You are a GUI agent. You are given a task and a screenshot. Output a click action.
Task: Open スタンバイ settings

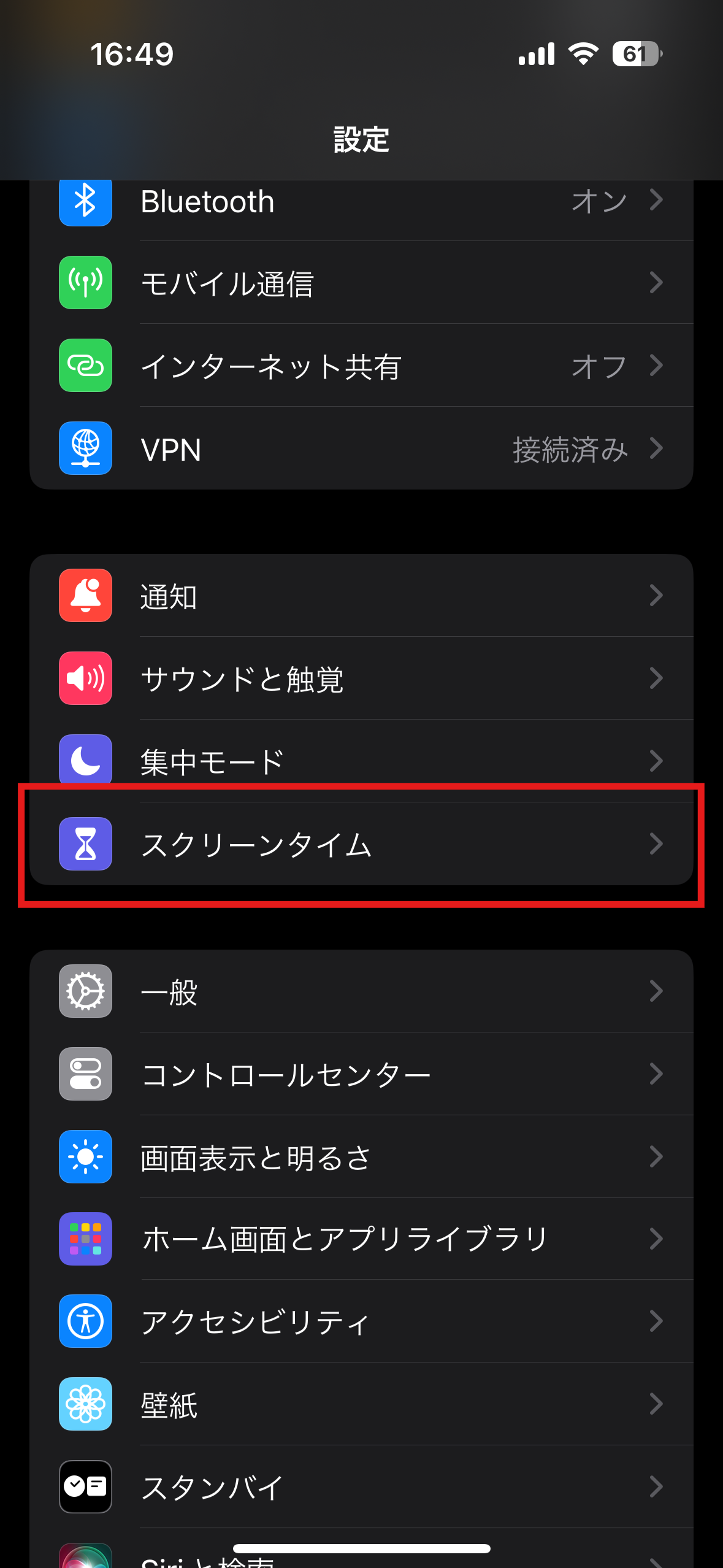(361, 1487)
